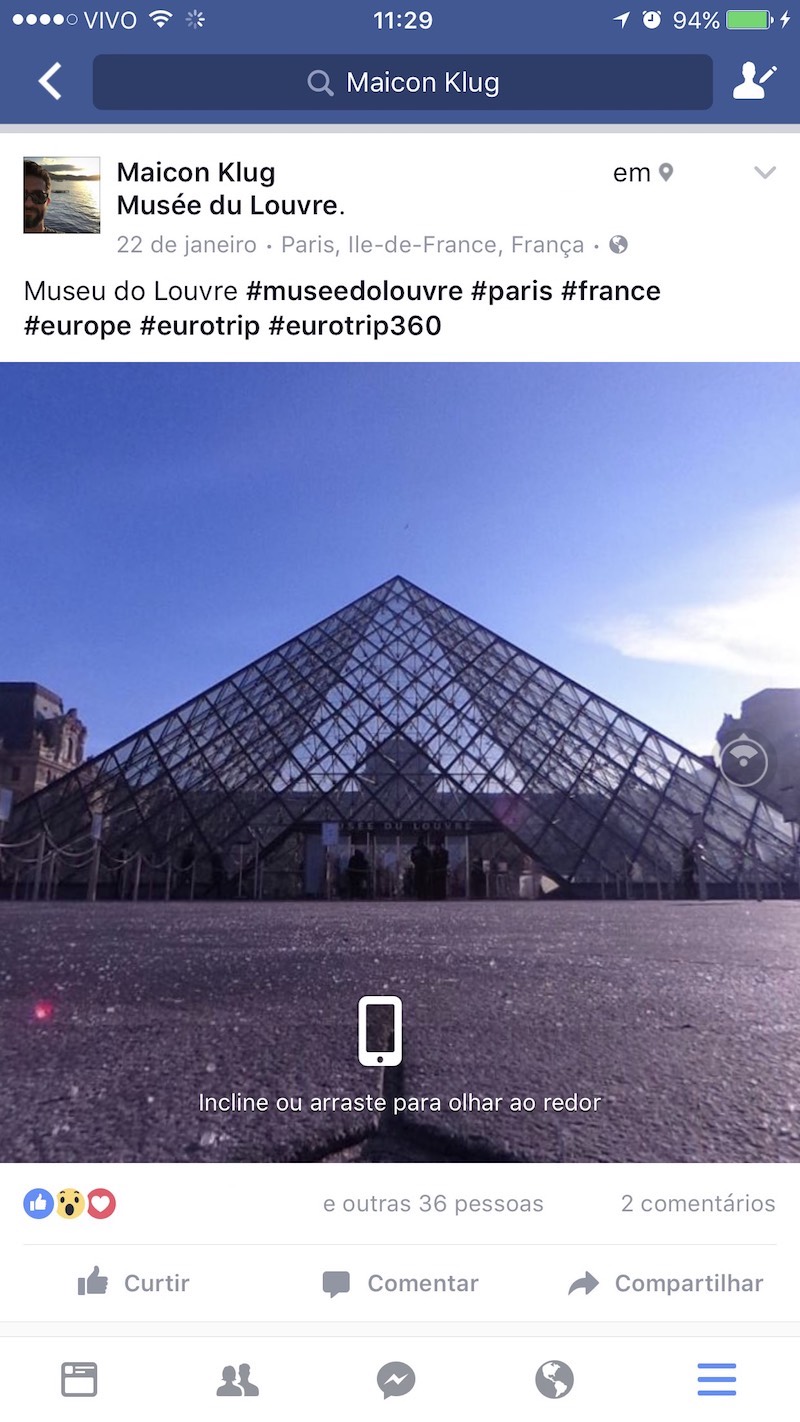Like the post with Curtir

coord(134,1283)
